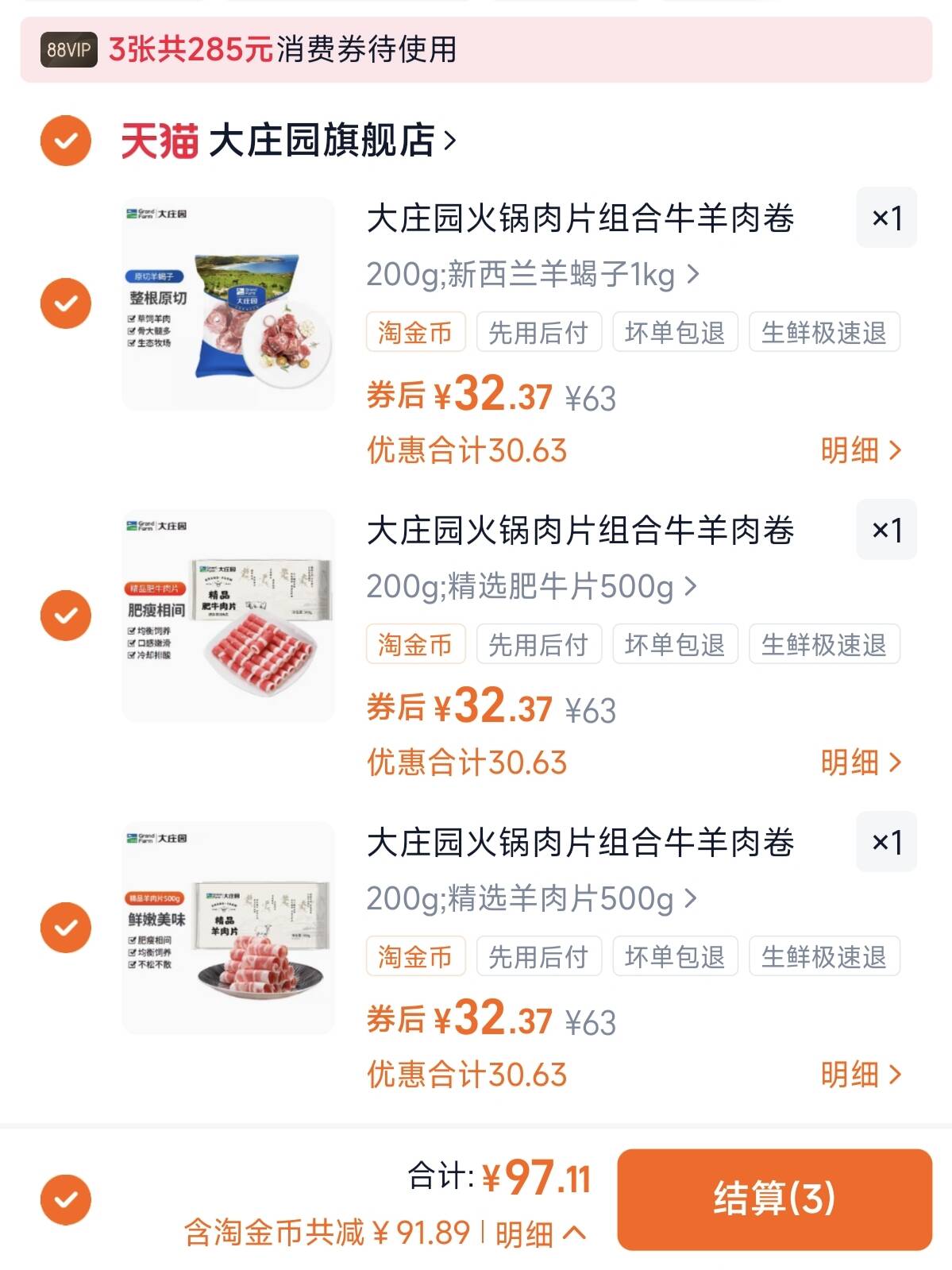952x1270 pixels.
Task: Open the 淘金币 tag on 羊蝎子 item
Action: tap(415, 333)
